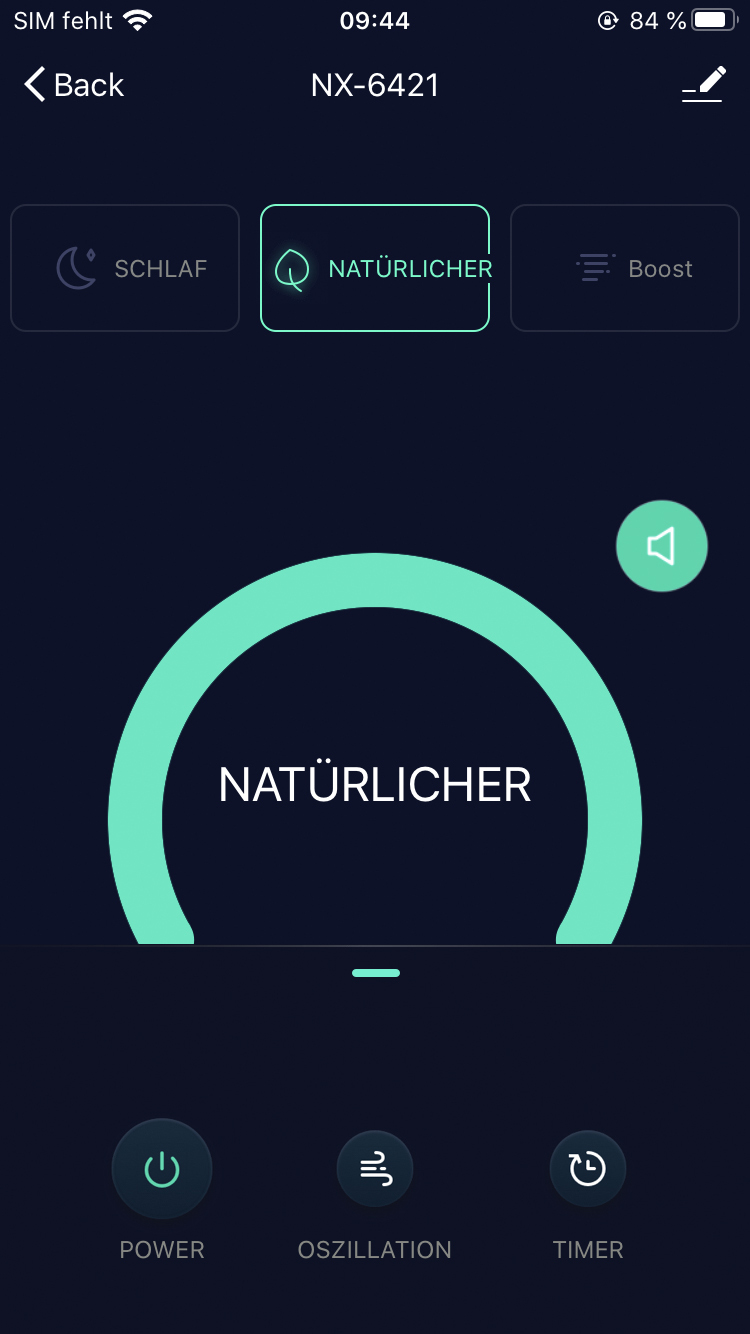Select the SCHLAF sleep mode

tap(125, 268)
